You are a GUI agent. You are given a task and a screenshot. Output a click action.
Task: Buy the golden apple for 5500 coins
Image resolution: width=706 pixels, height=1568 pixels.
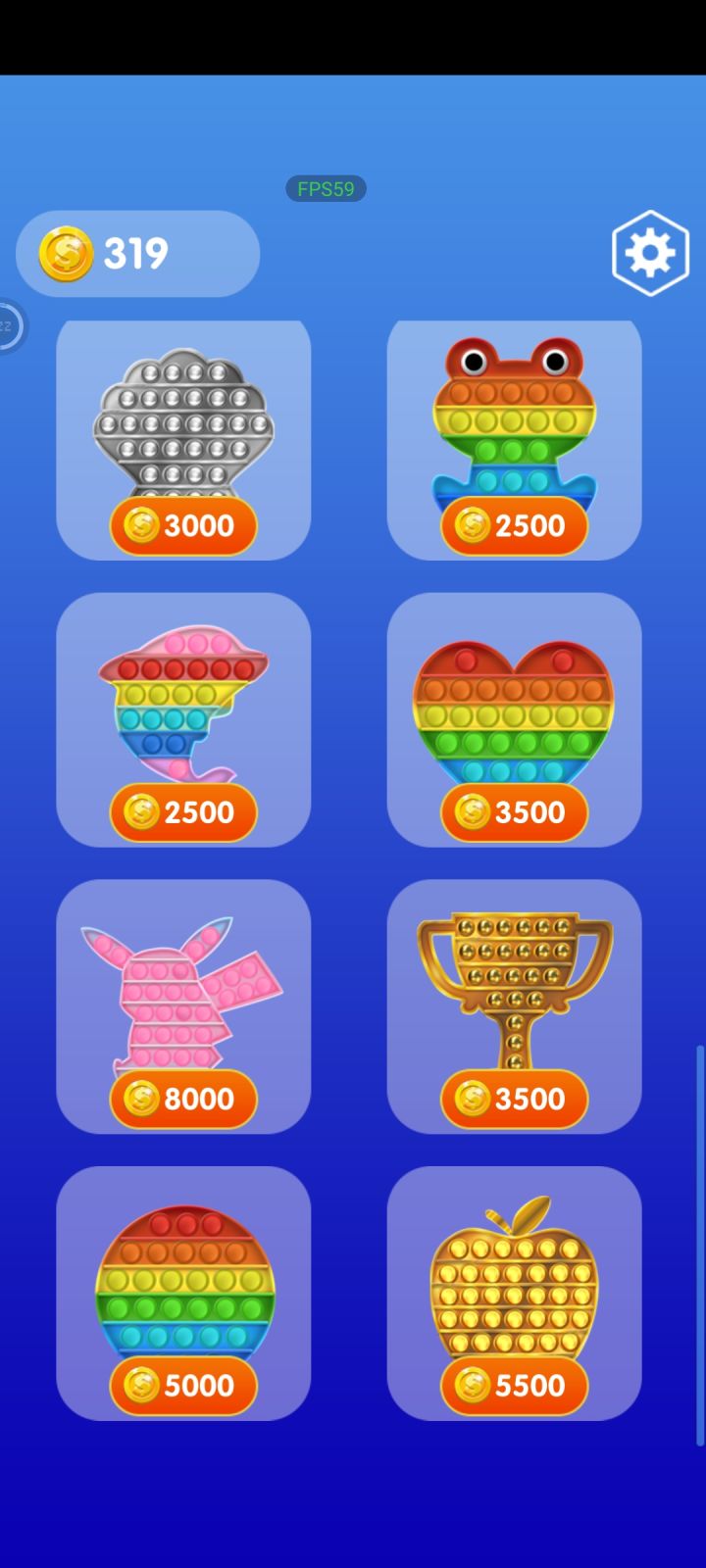[514, 1386]
